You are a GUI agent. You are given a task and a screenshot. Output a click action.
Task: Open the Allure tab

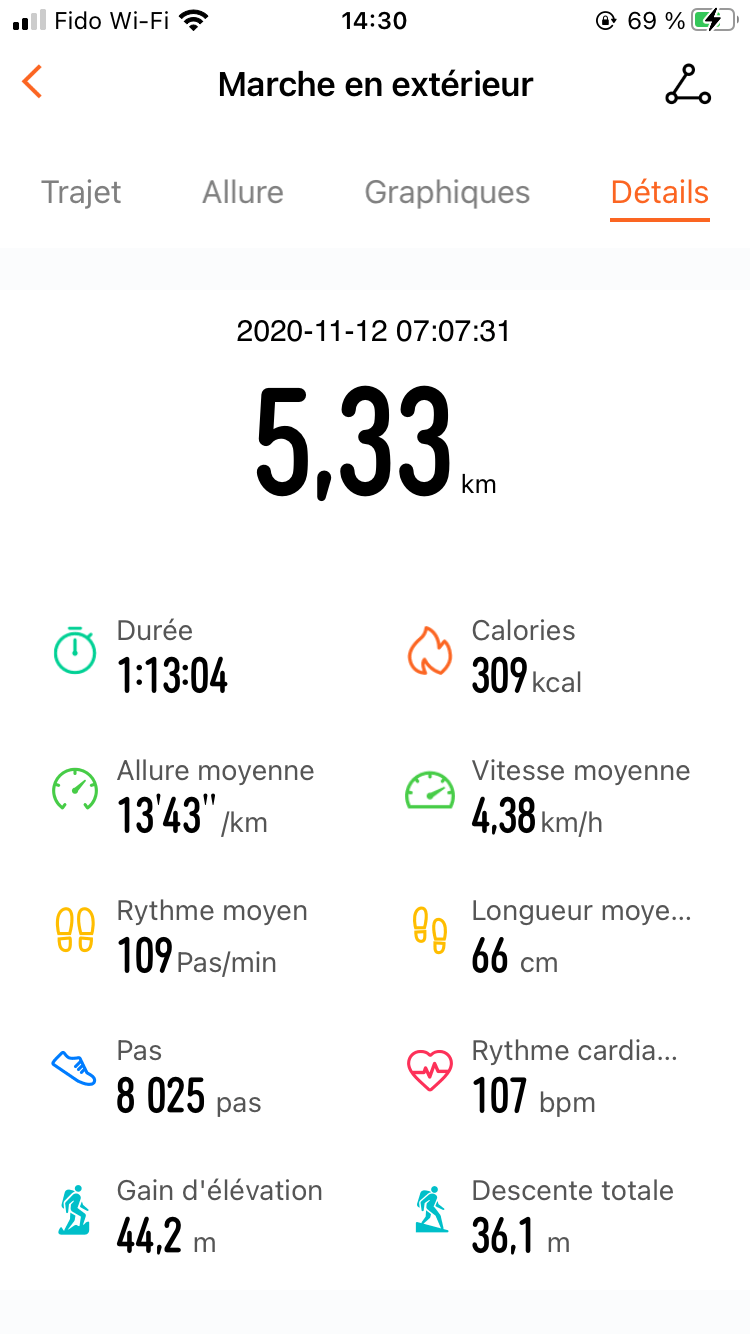pyautogui.click(x=243, y=192)
